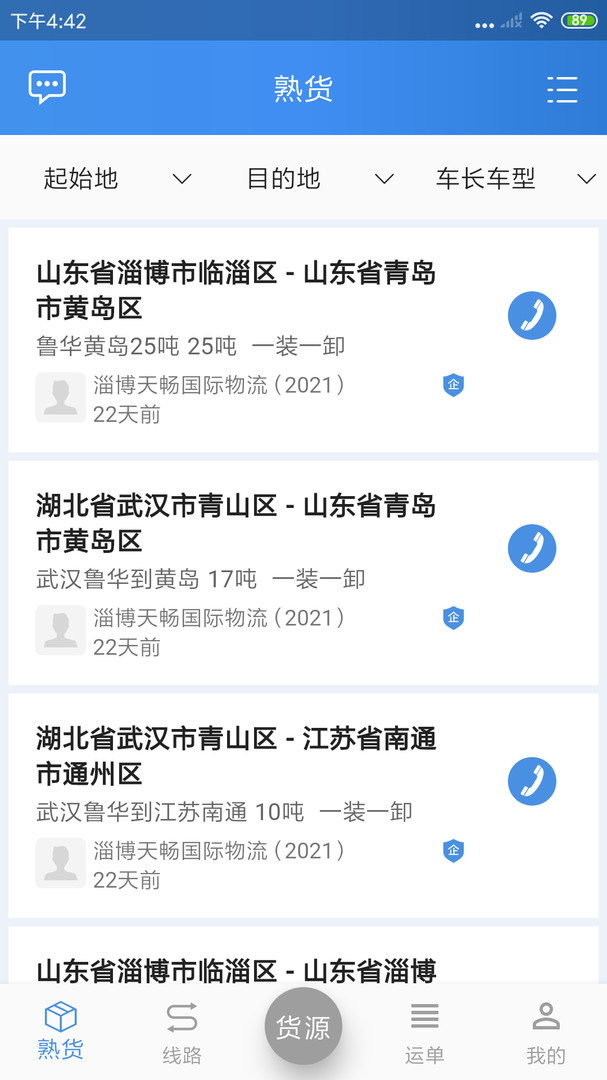Open the messages chat bubble icon
Image resolution: width=607 pixels, height=1080 pixels.
(x=47, y=87)
